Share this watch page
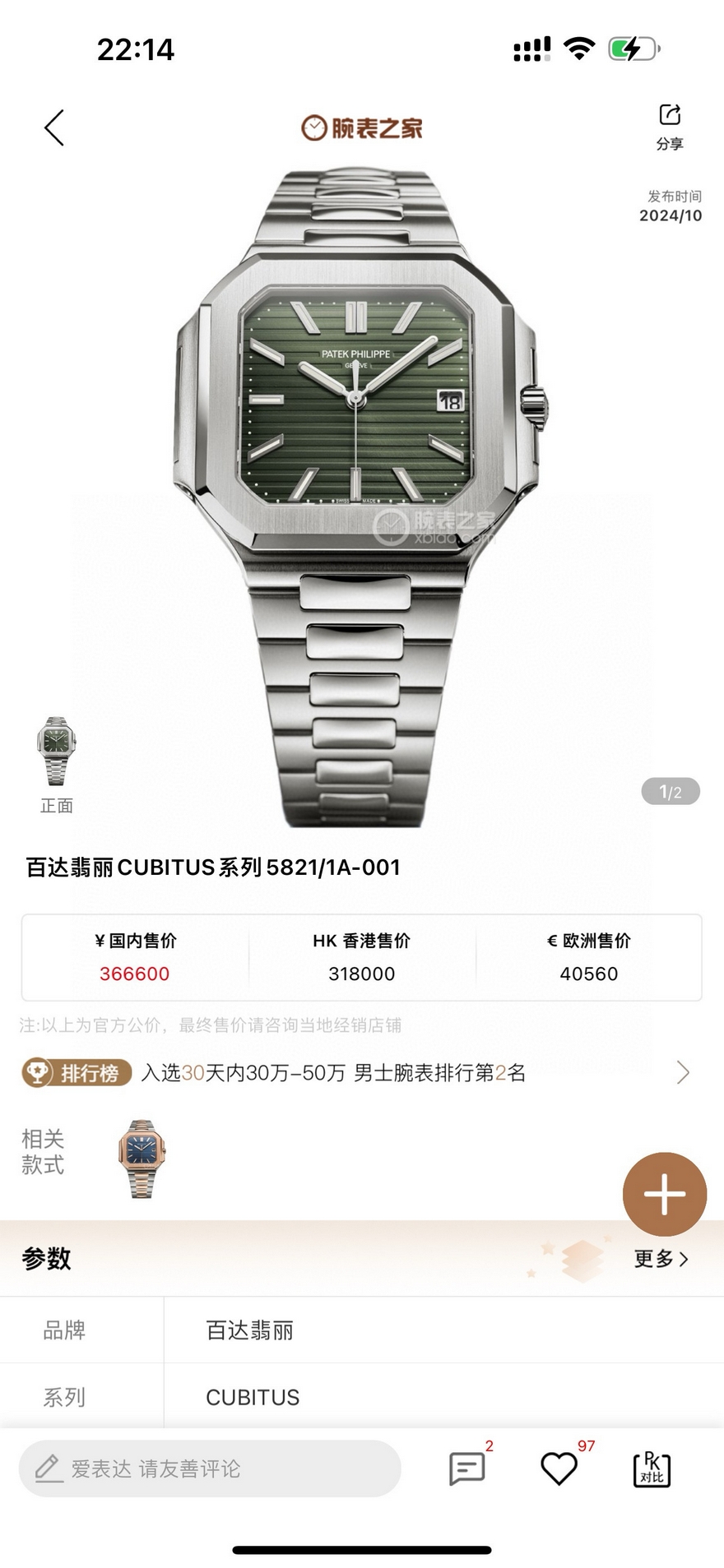The image size is (724, 1568). click(x=670, y=126)
